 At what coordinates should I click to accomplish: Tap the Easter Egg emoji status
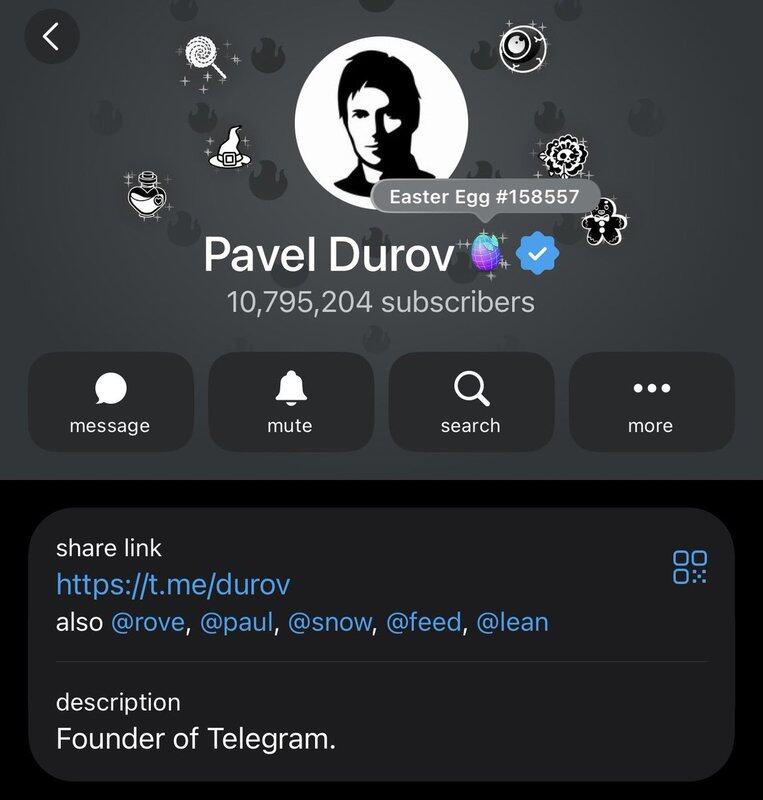(x=489, y=252)
